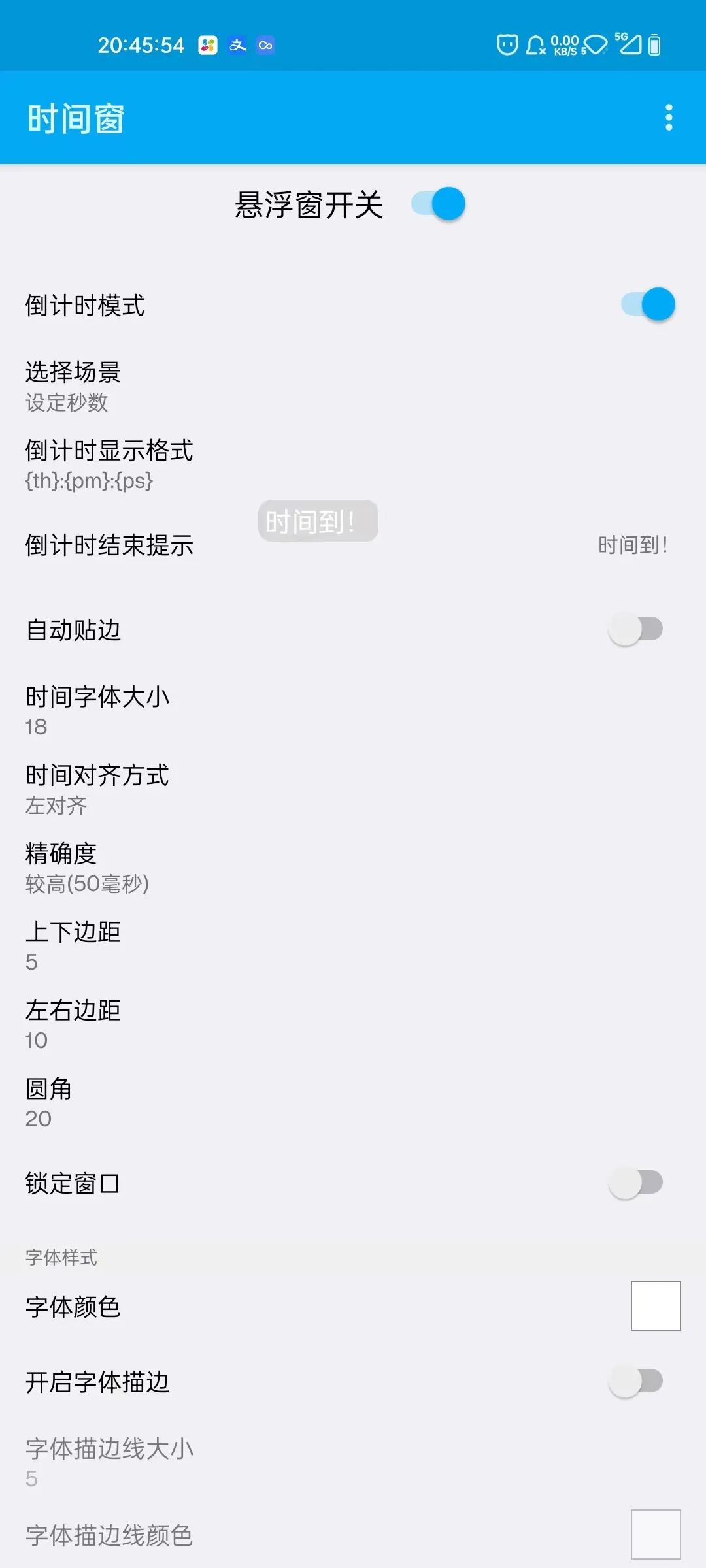
Task: Open 圆角 setting
Action: [x=353, y=1103]
